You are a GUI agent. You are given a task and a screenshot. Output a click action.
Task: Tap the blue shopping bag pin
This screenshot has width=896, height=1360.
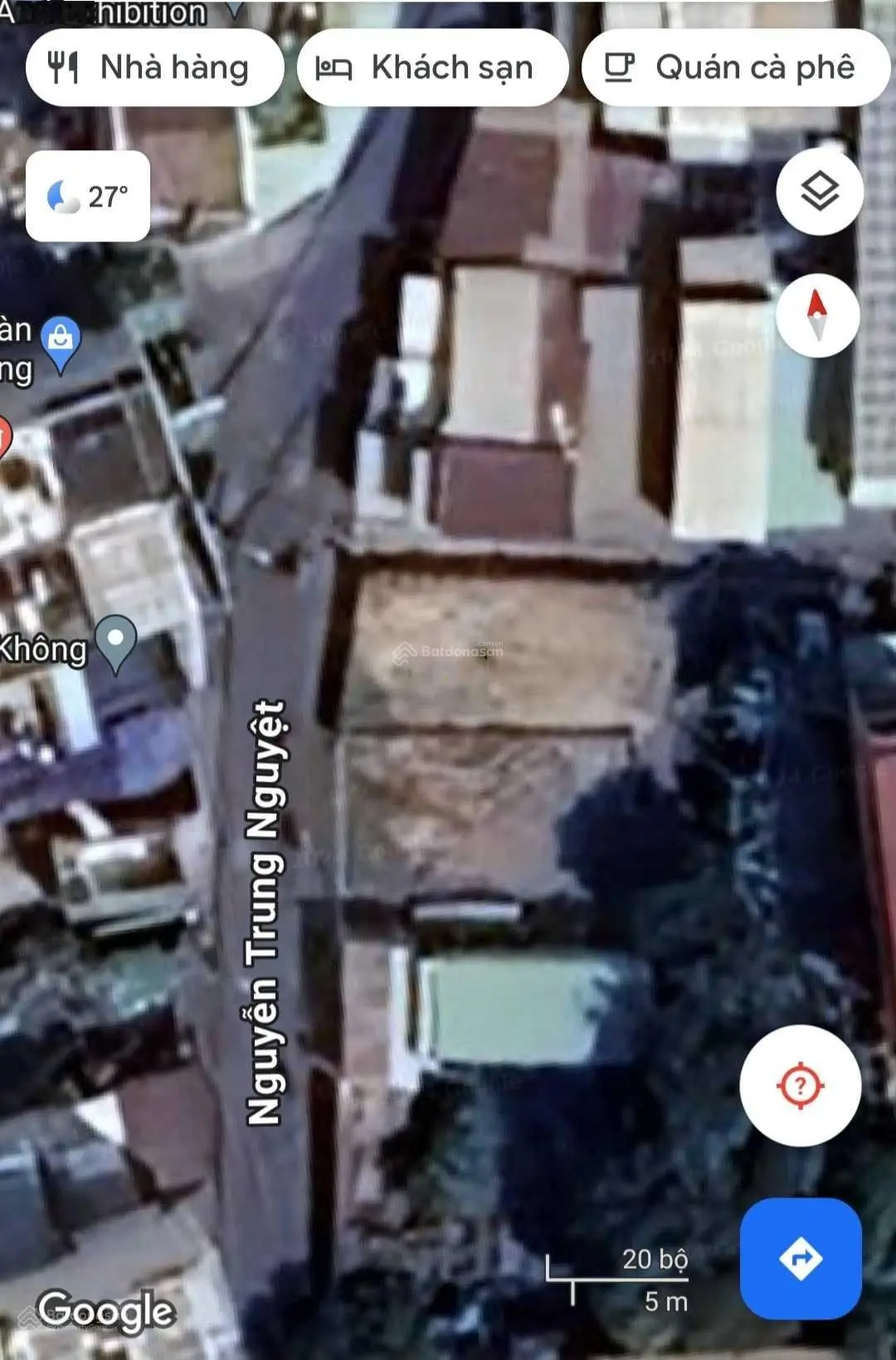61,341
